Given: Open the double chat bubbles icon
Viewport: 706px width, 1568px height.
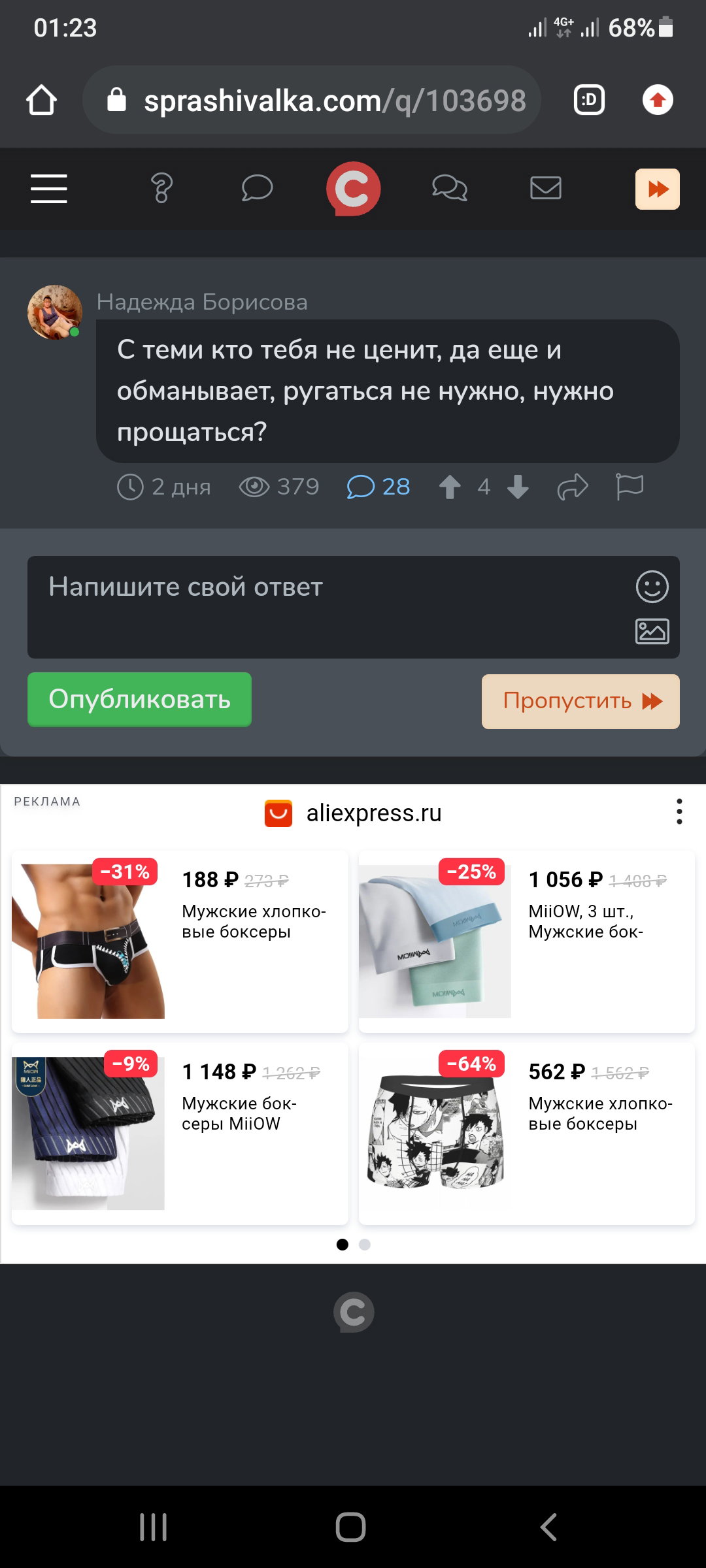Looking at the screenshot, I should (x=450, y=188).
